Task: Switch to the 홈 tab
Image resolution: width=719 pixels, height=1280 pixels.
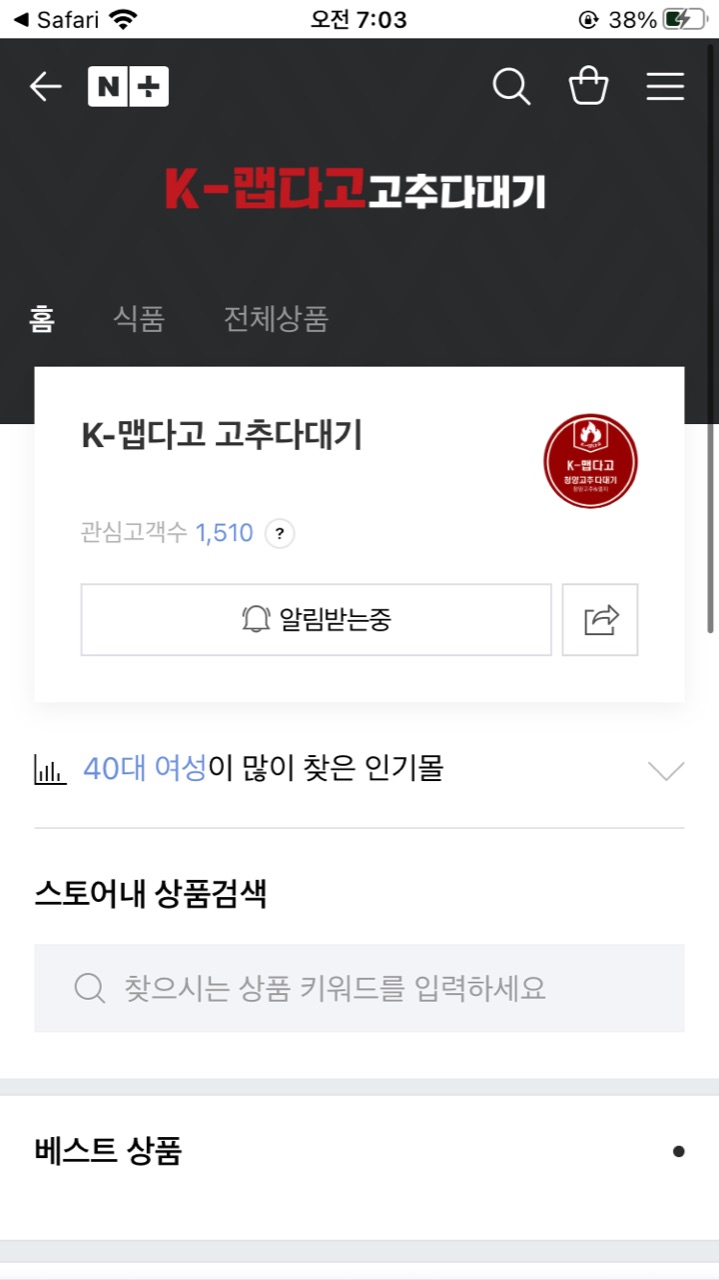Action: pos(42,319)
